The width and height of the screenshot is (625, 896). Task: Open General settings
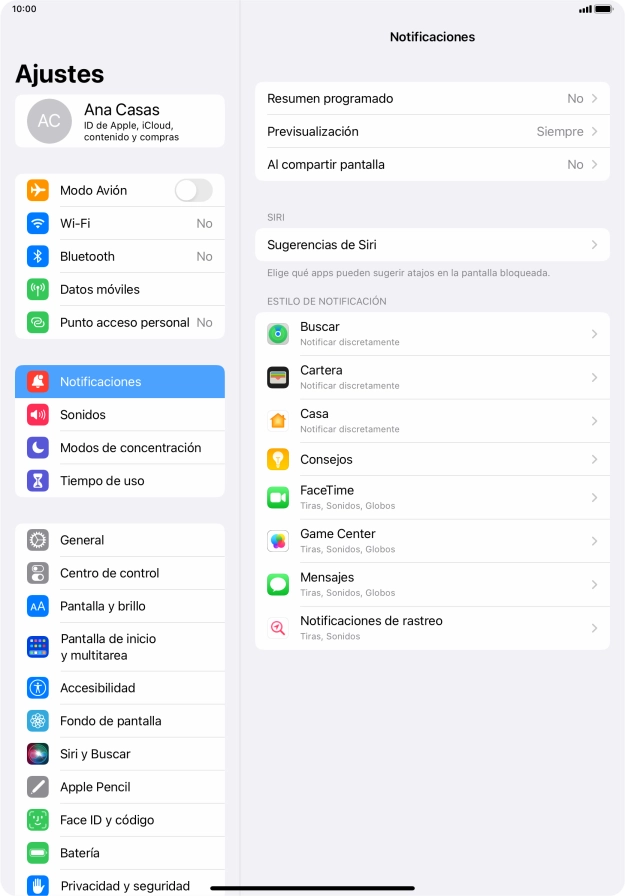[x=120, y=540]
